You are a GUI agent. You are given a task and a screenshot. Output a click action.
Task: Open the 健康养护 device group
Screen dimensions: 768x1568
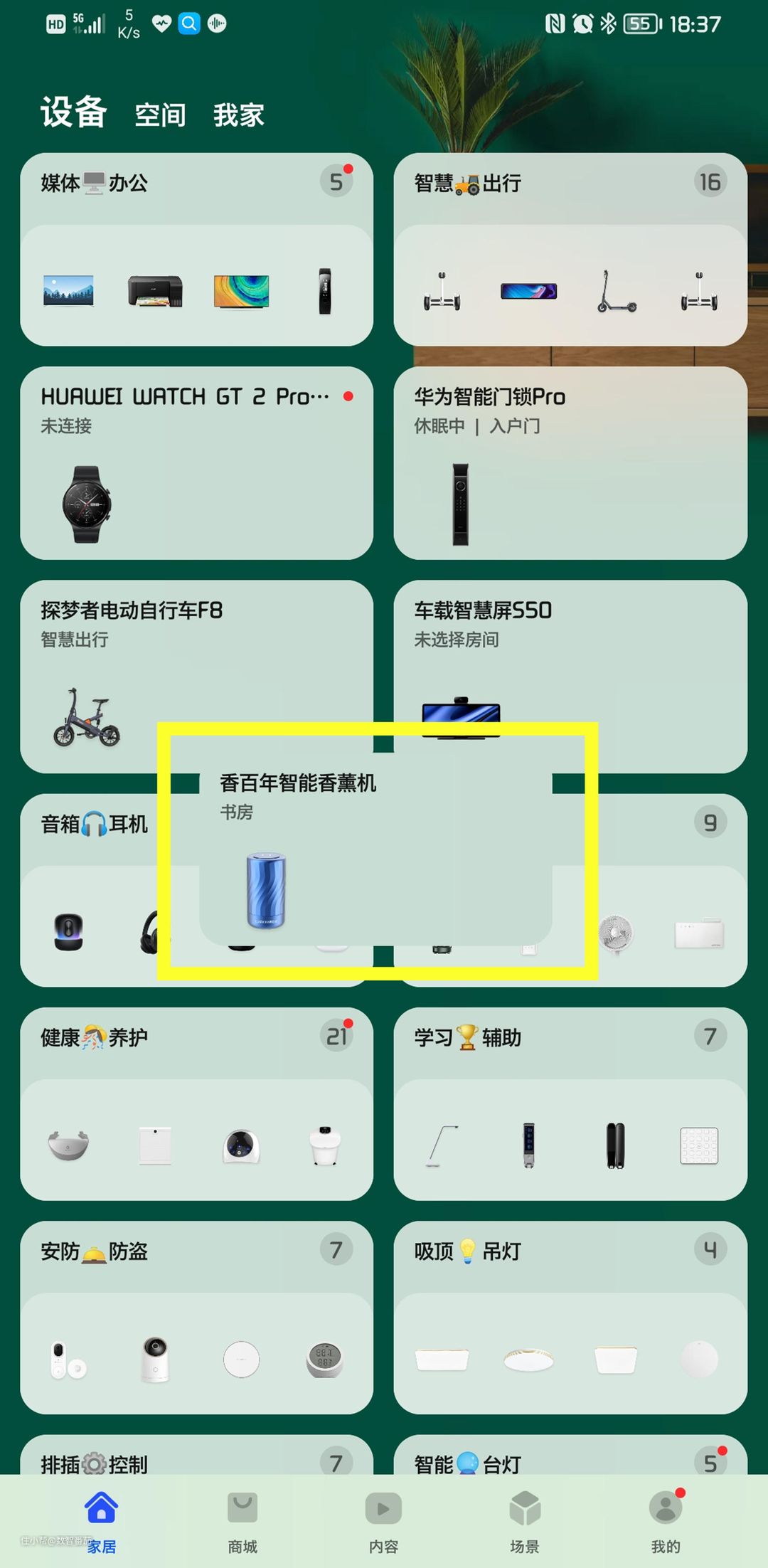click(196, 1103)
